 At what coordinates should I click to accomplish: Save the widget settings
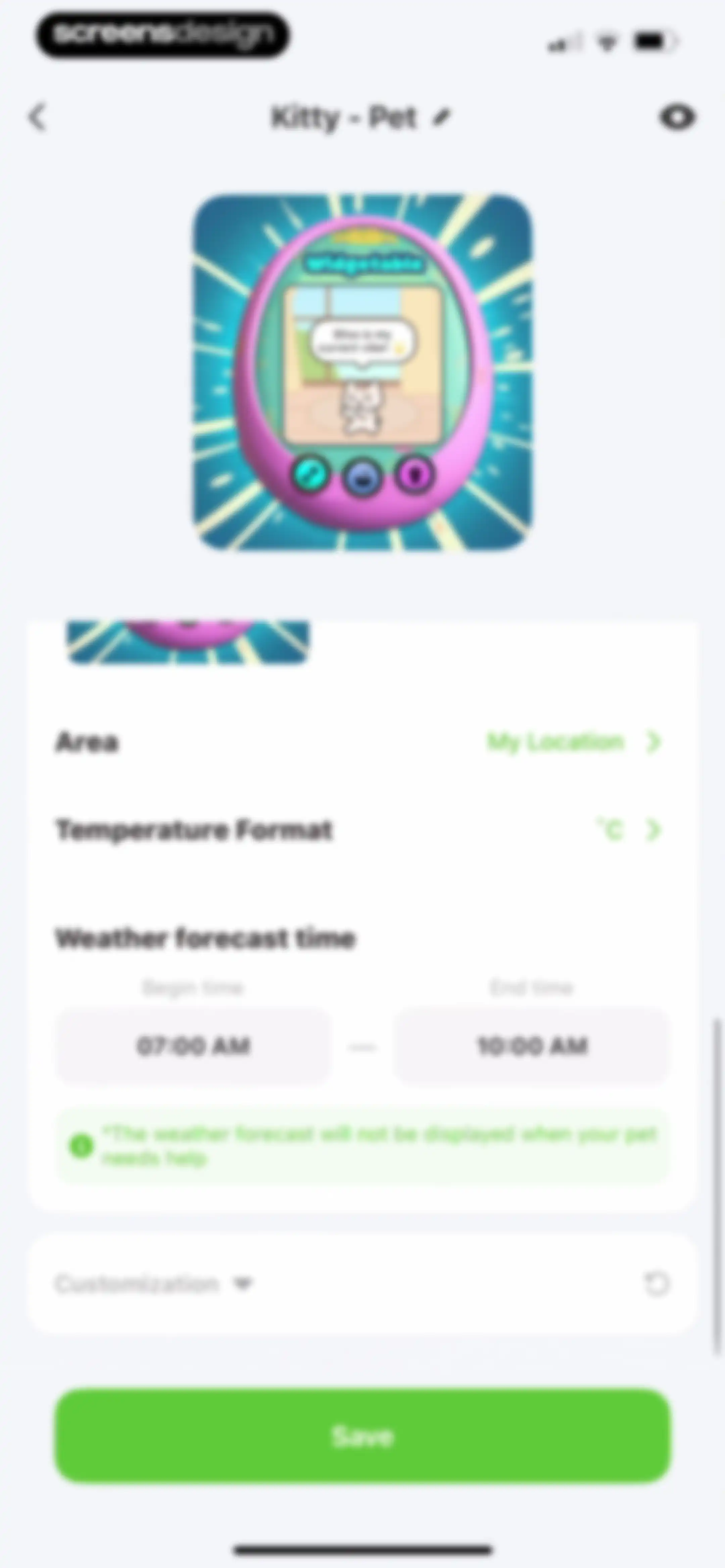(363, 1436)
